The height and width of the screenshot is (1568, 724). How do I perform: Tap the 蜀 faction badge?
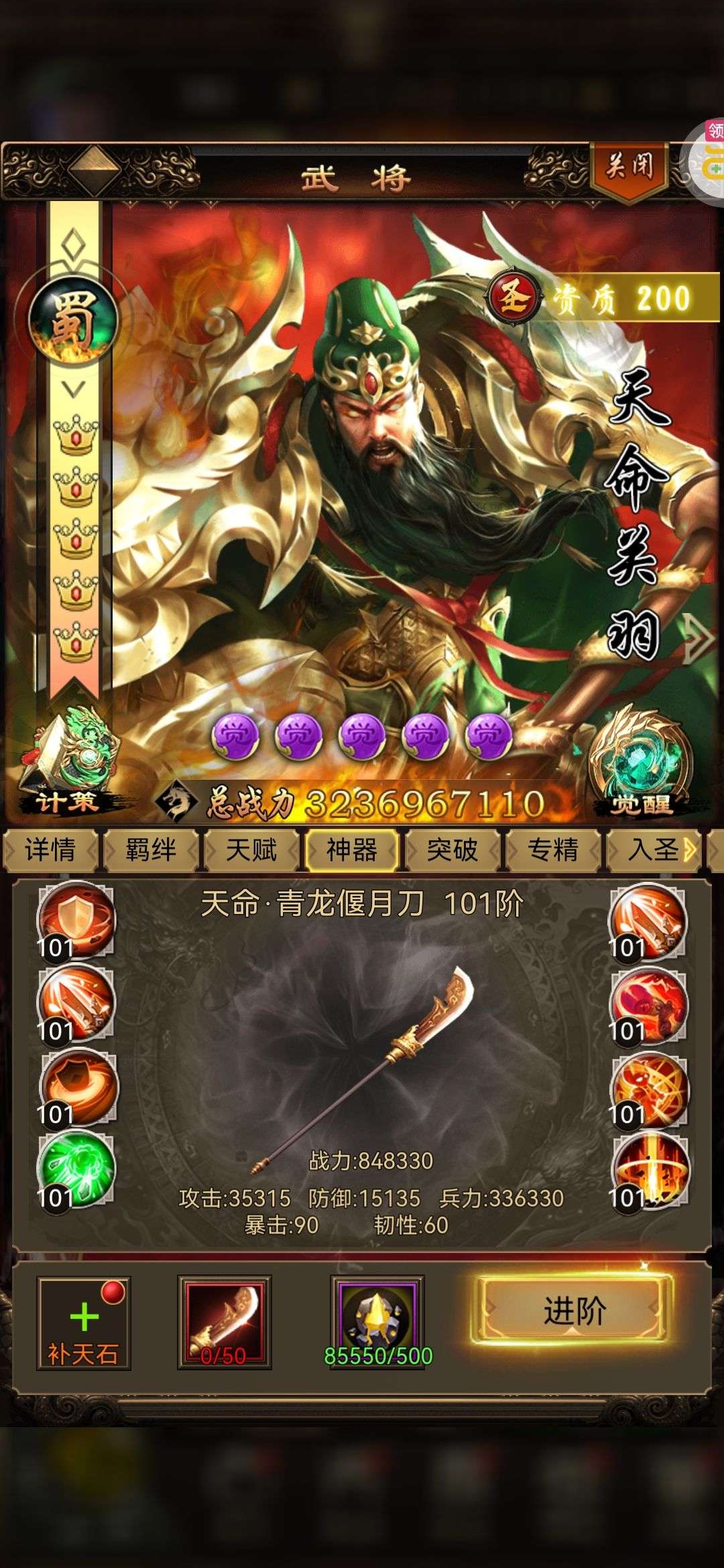pos(74,316)
